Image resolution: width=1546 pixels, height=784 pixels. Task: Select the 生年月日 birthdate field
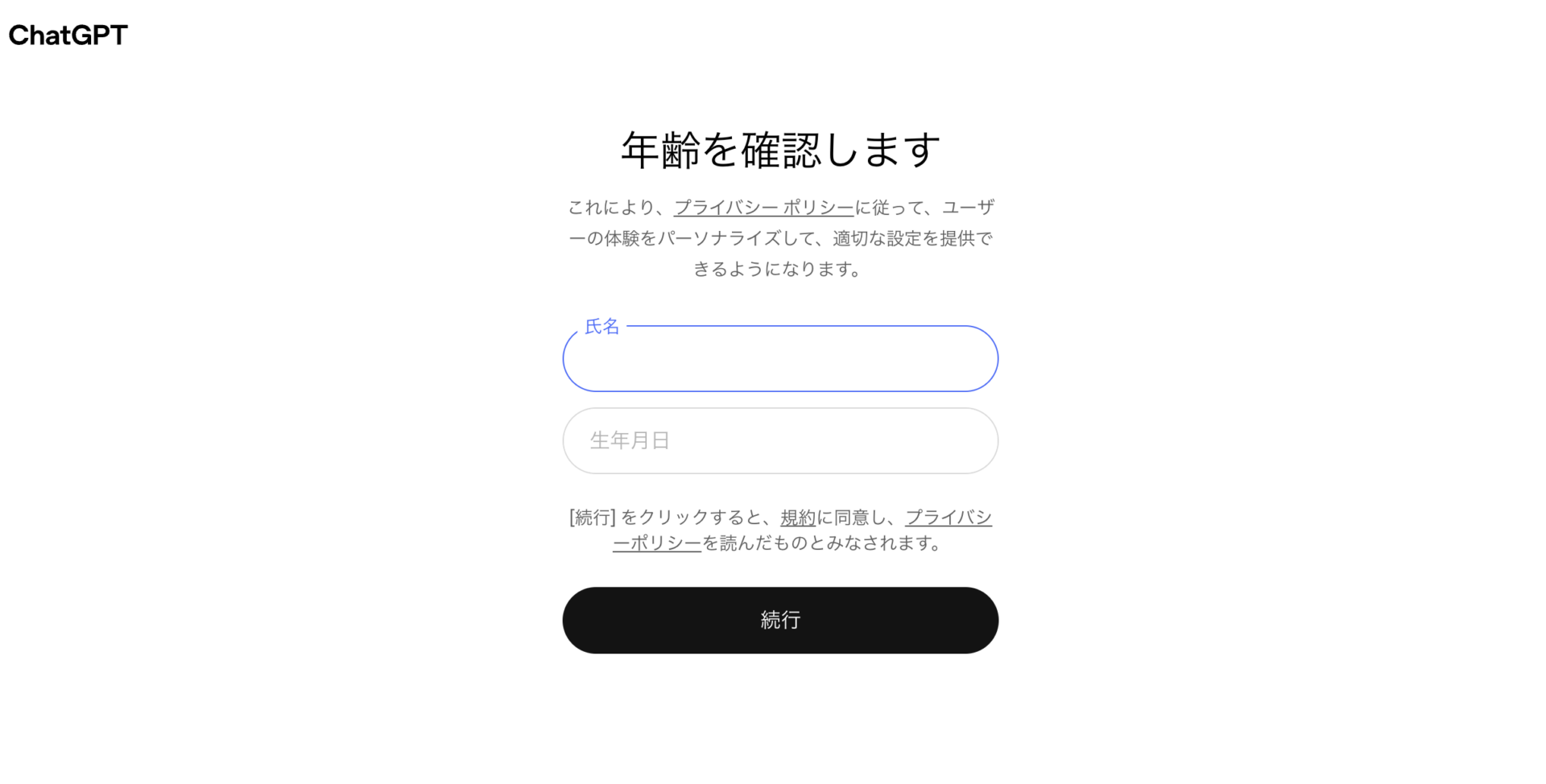click(x=779, y=440)
